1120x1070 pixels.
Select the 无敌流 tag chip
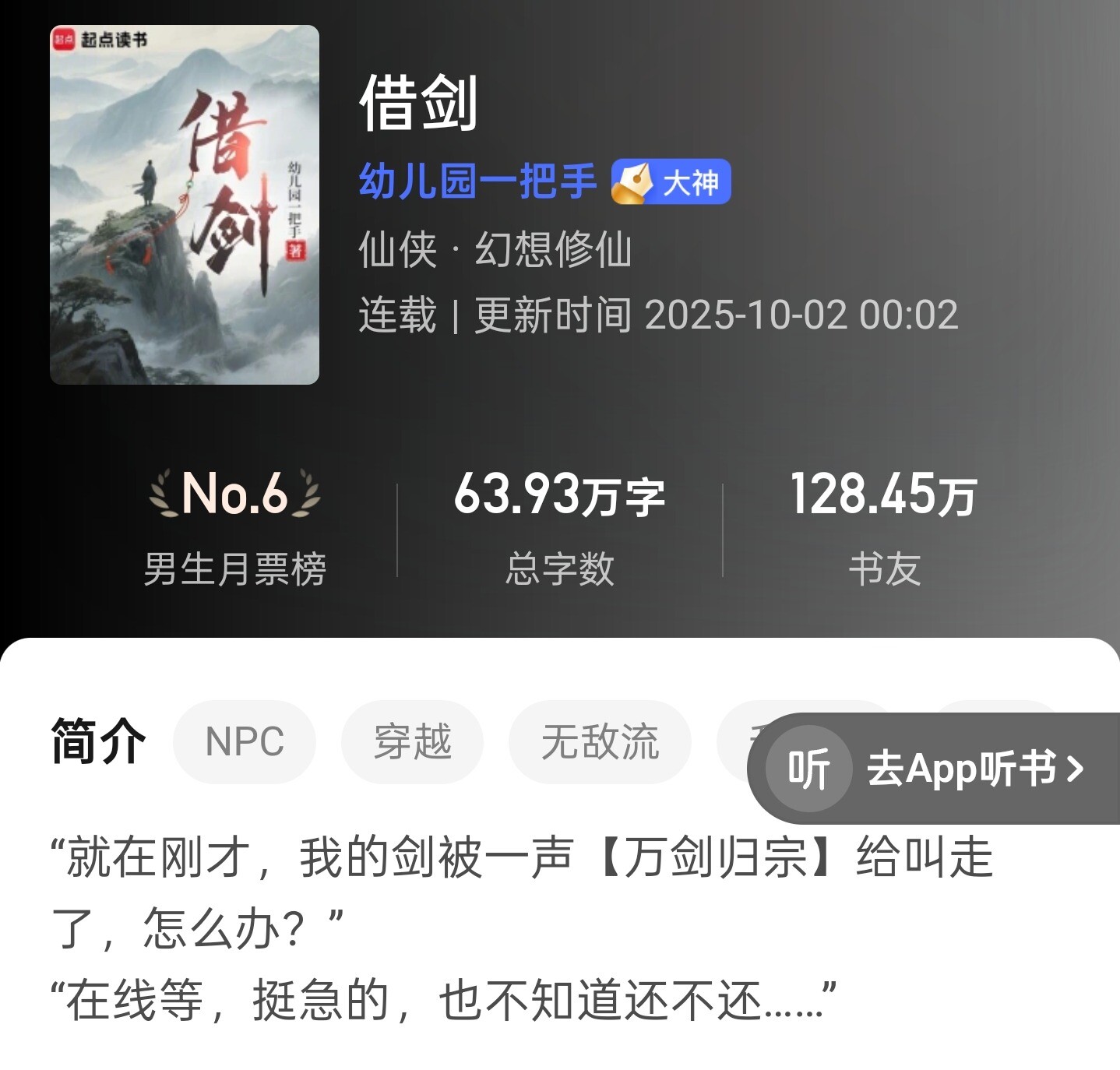click(599, 741)
